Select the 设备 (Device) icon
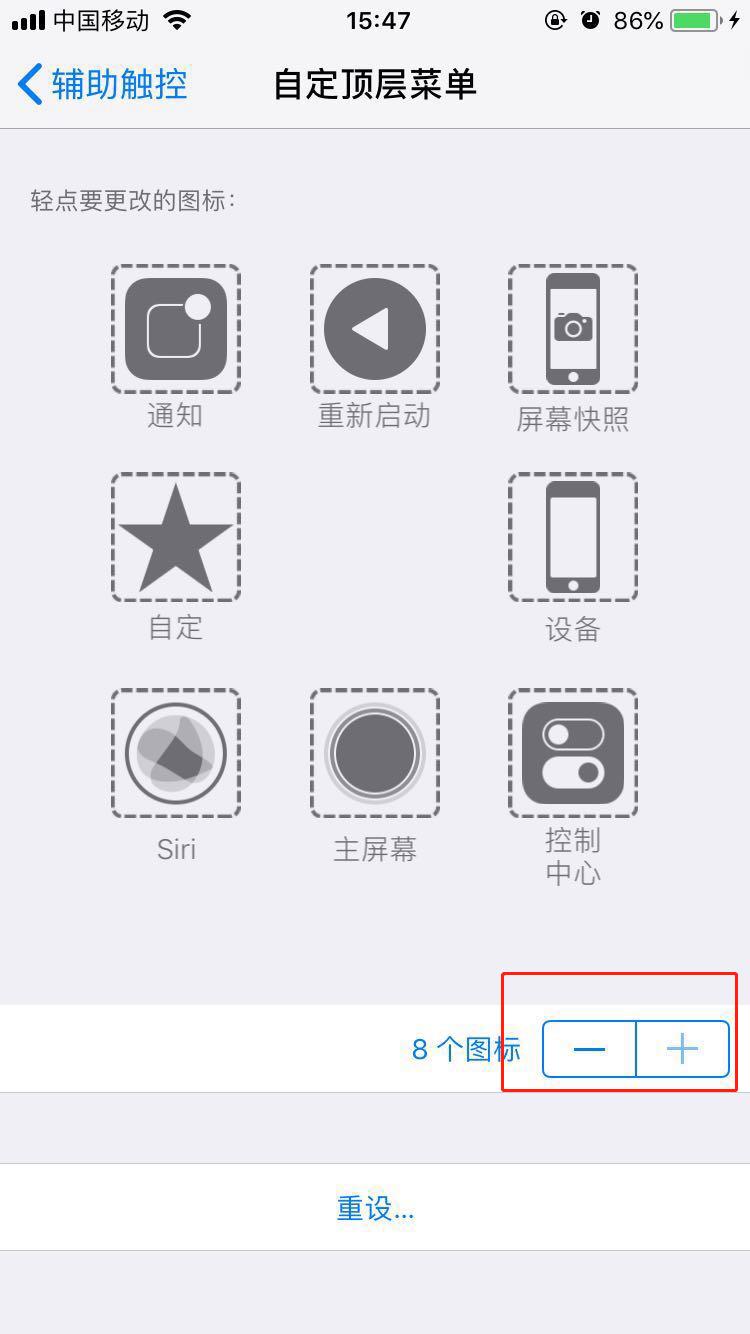The width and height of the screenshot is (750, 1334). [x=572, y=536]
